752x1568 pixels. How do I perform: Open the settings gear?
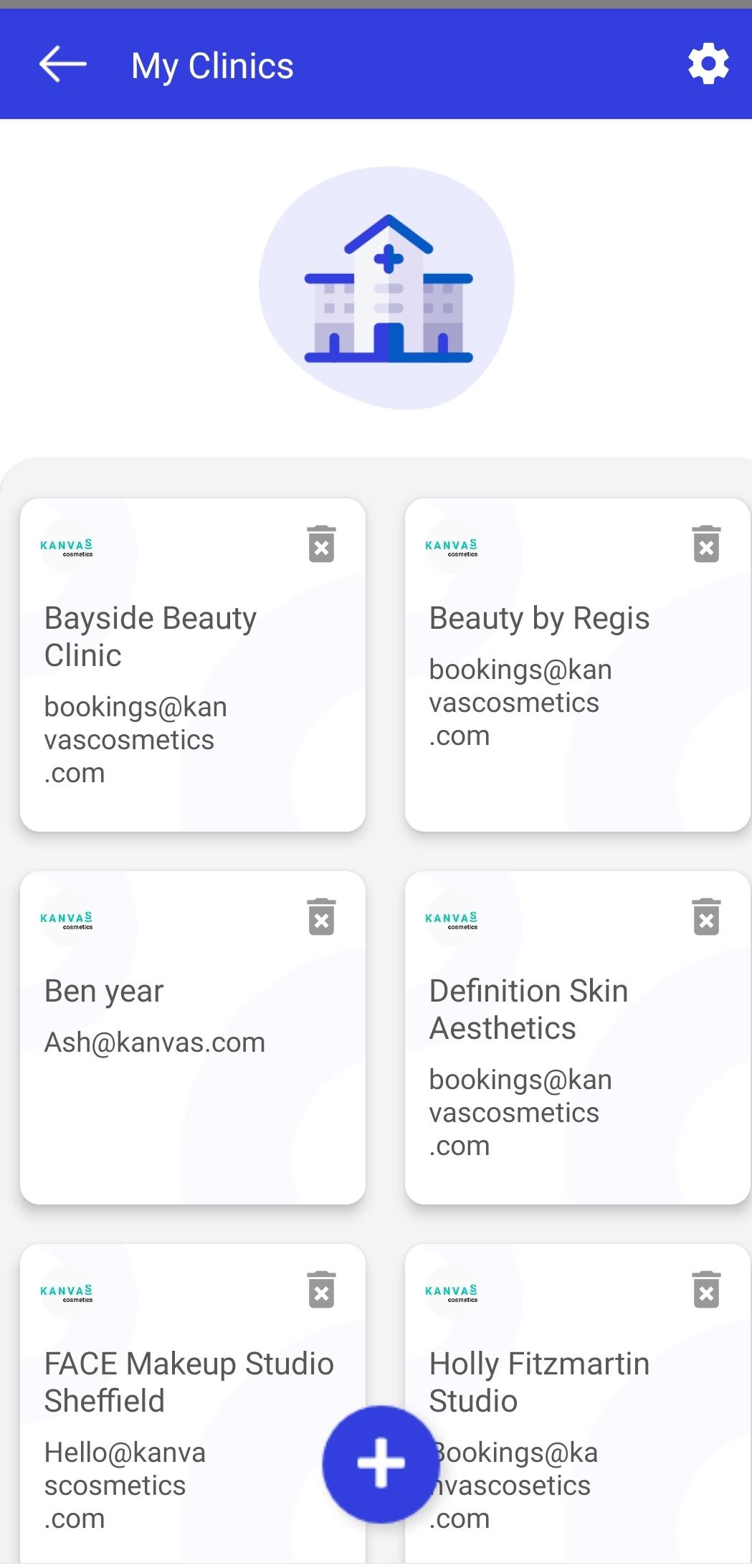708,65
